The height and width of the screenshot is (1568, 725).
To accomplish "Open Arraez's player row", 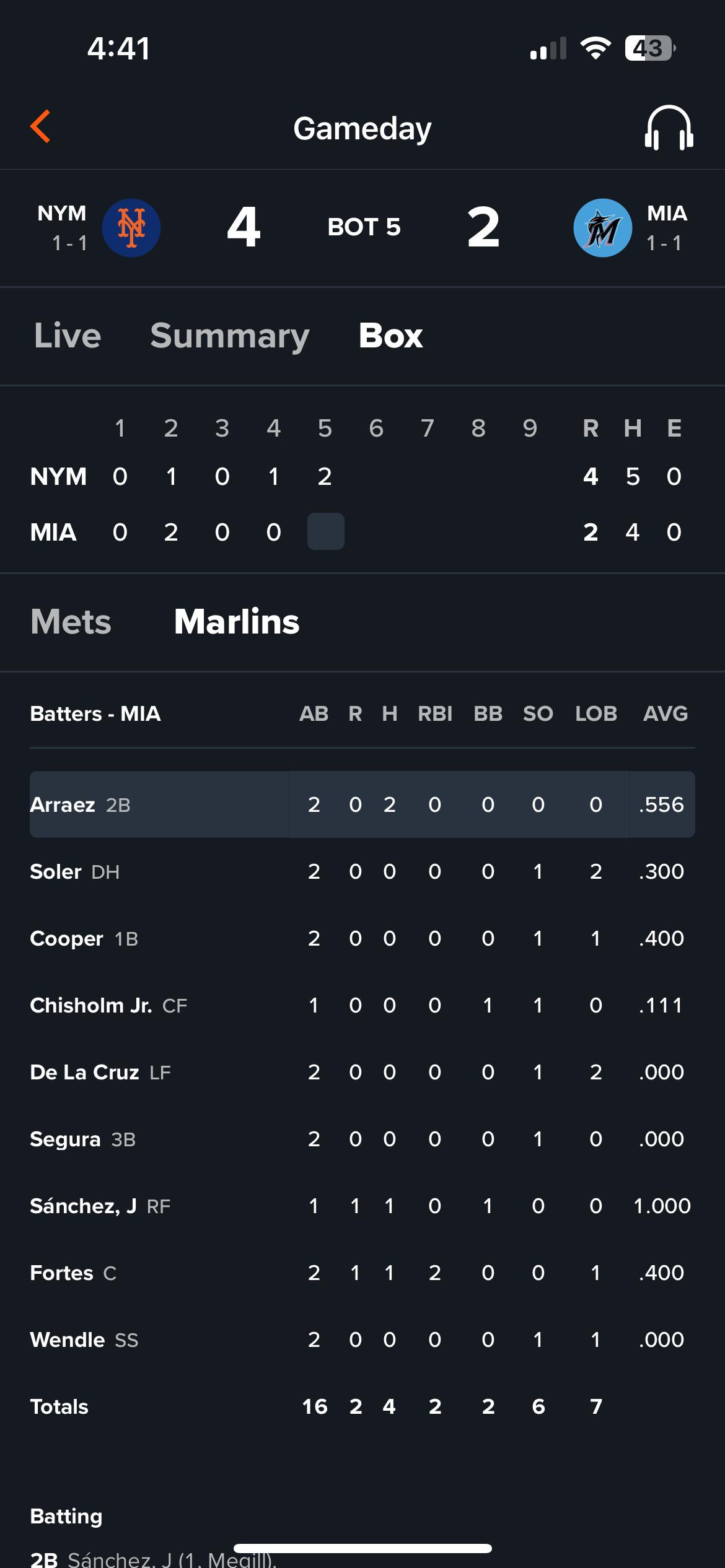I will pos(362,804).
